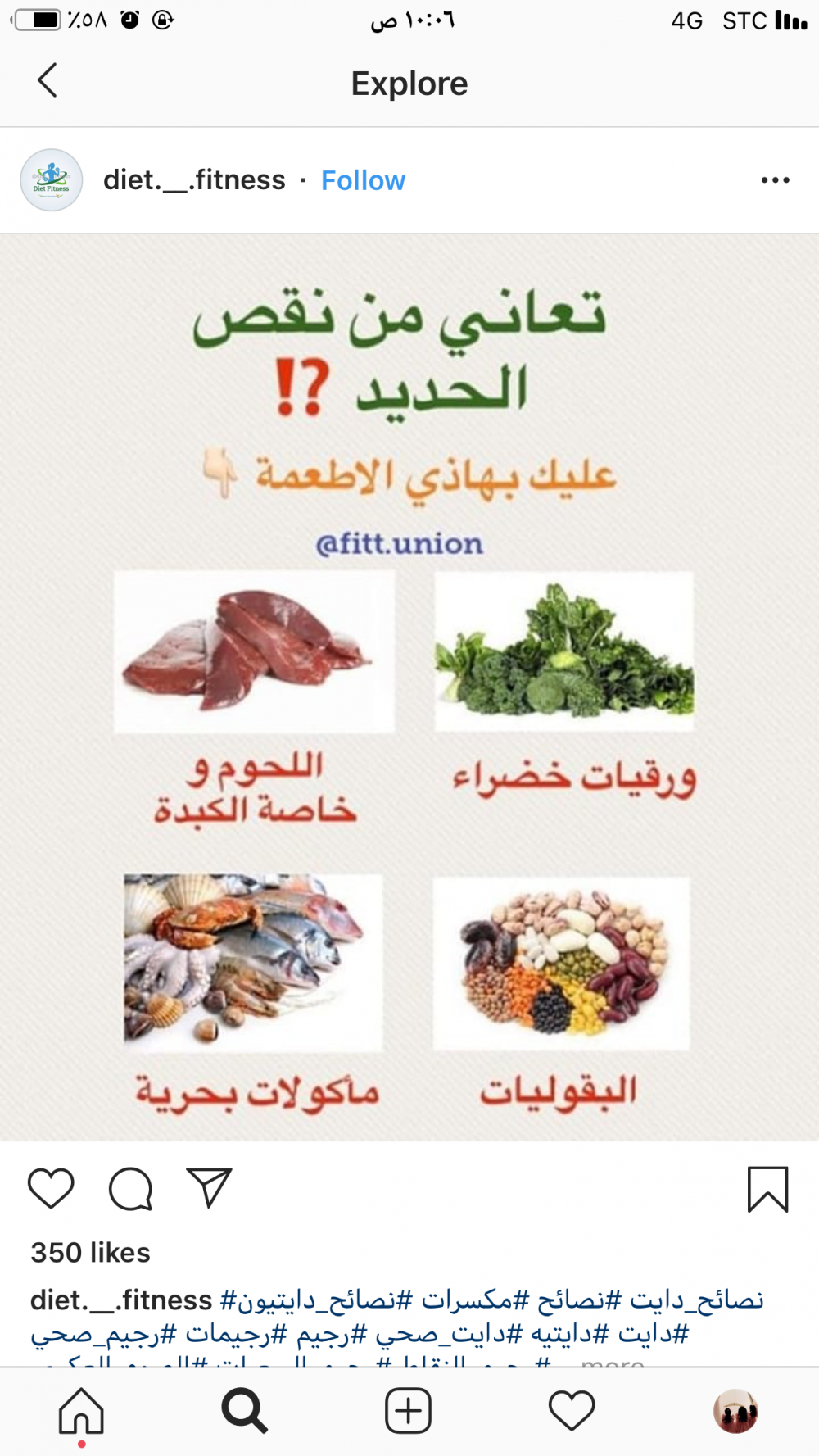Switch to the Home tab
Image resolution: width=819 pixels, height=1456 pixels.
(x=81, y=1411)
